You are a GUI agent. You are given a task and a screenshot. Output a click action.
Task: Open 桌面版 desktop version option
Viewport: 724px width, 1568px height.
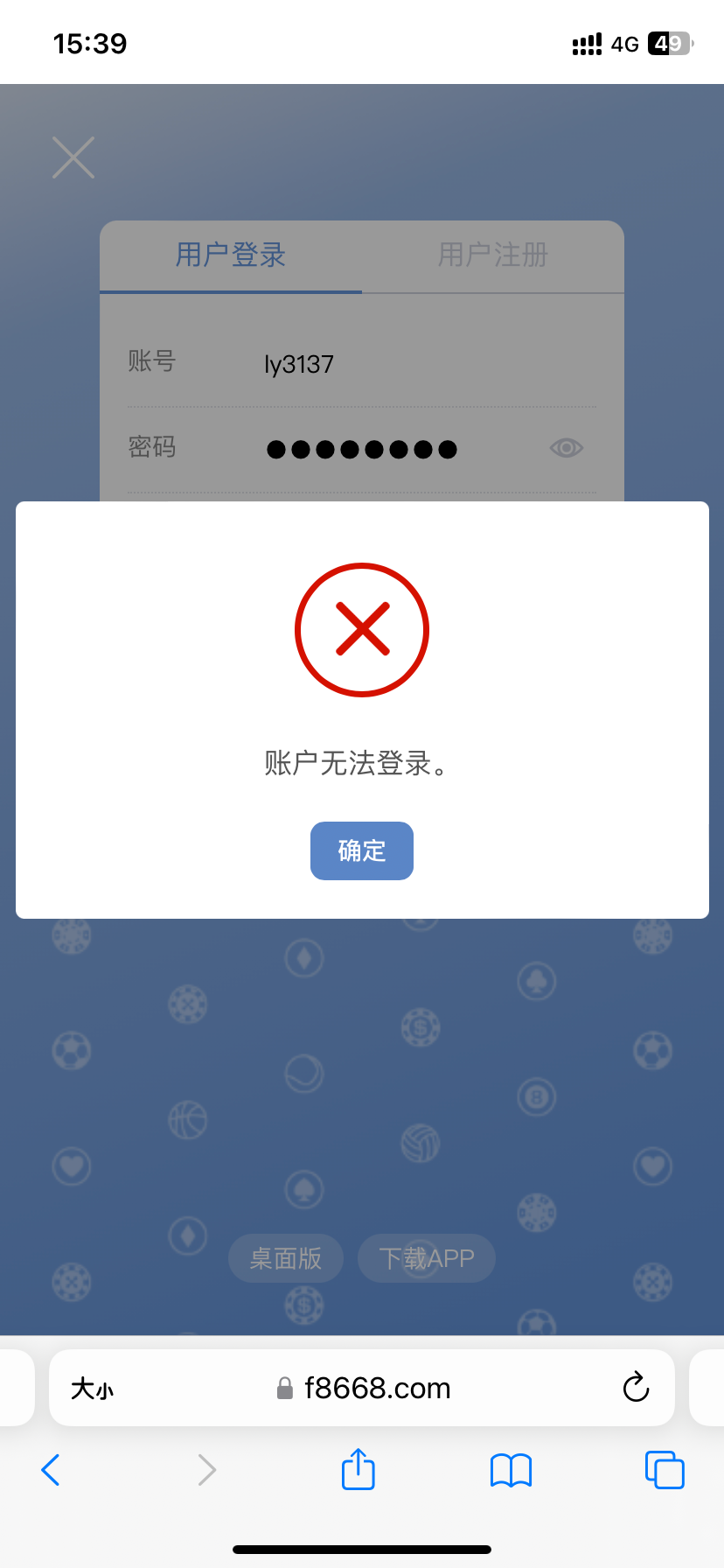click(x=285, y=1257)
